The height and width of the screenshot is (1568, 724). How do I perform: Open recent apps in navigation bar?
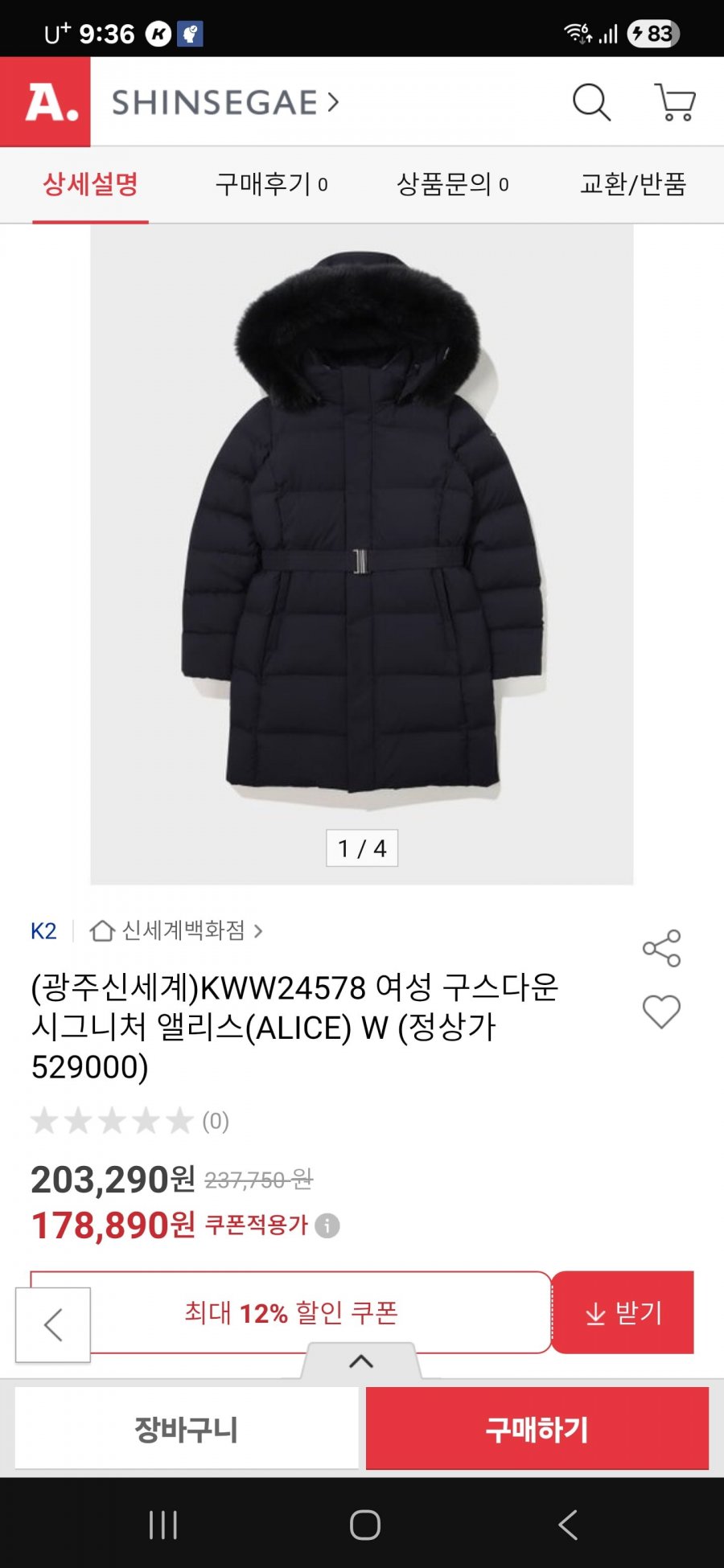click(x=163, y=1525)
